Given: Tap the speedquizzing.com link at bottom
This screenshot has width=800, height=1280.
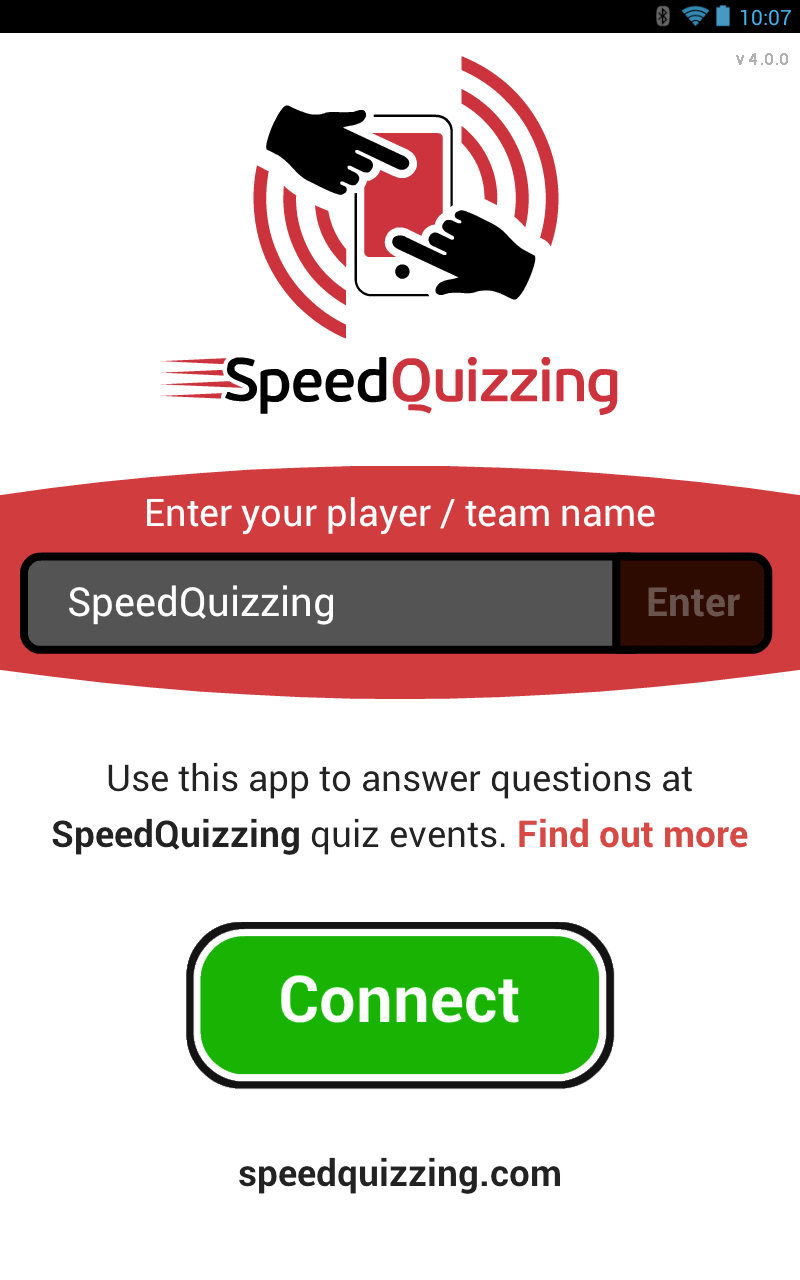Looking at the screenshot, I should click(x=400, y=1172).
